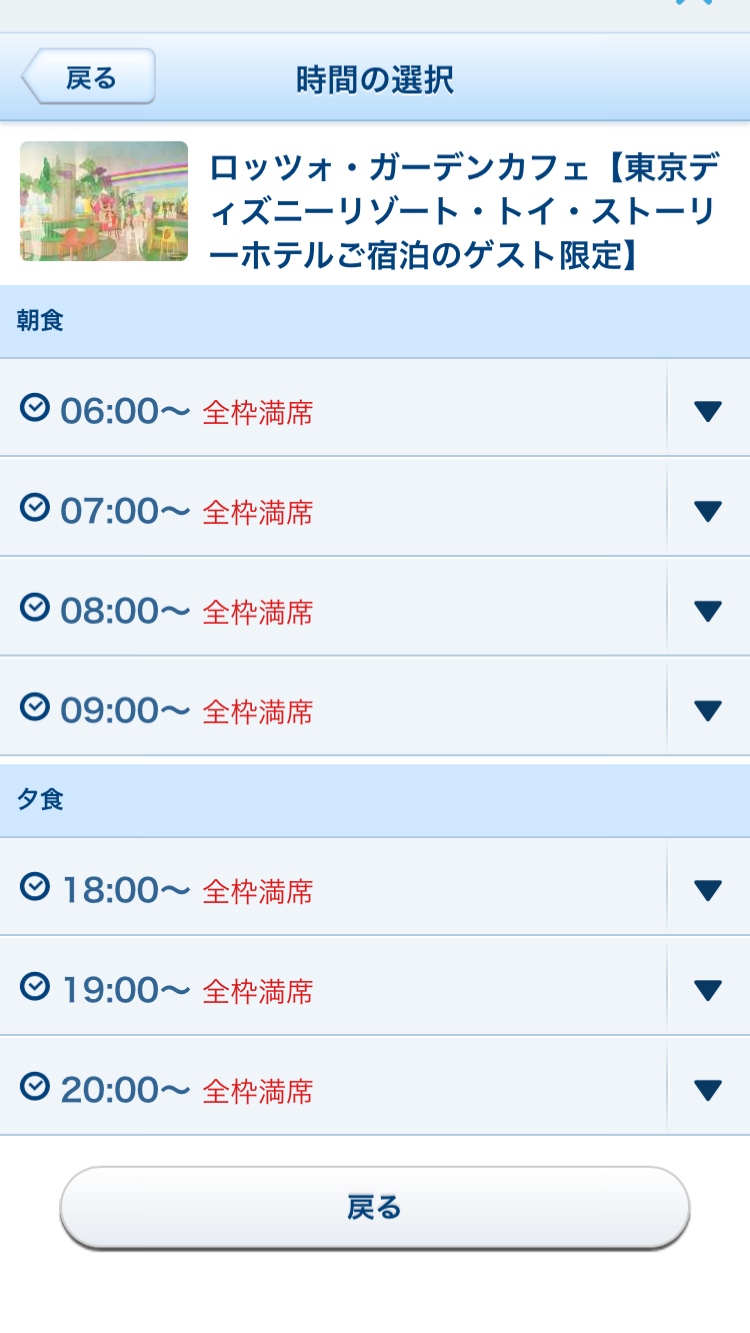
Task: Tap the 戻る back button in header
Action: coord(88,77)
